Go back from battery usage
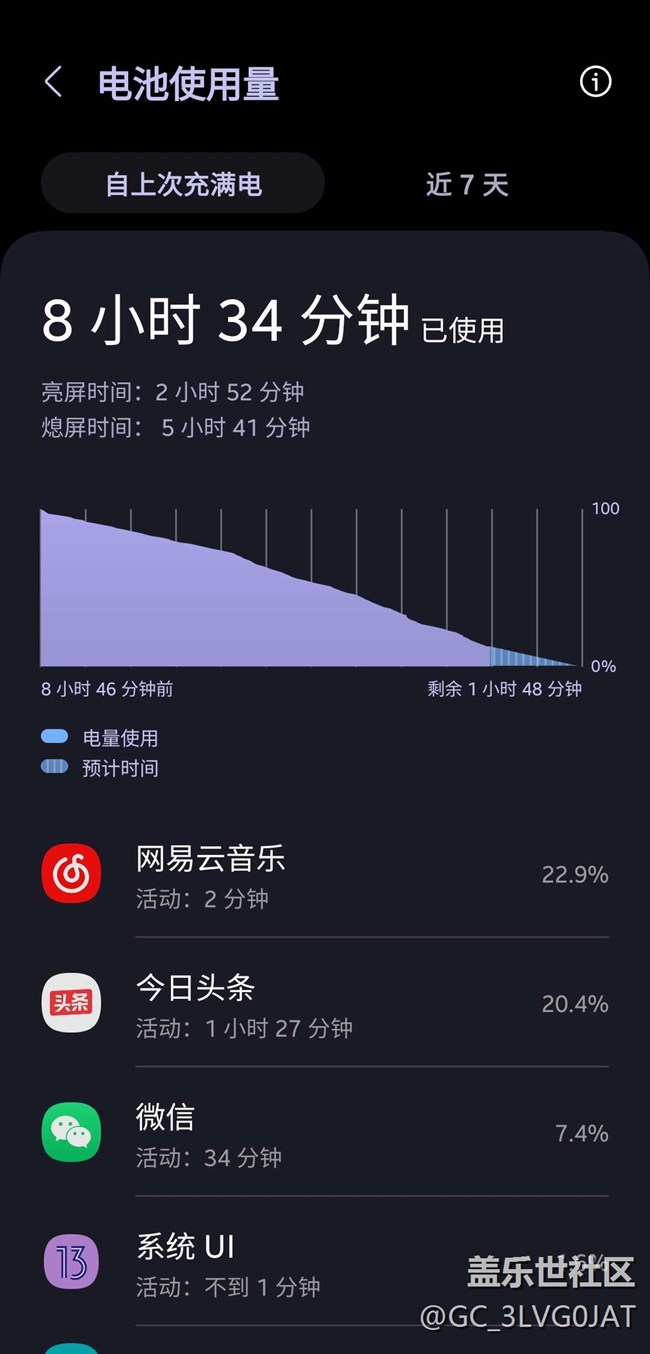The width and height of the screenshot is (650, 1354). pyautogui.click(x=54, y=82)
